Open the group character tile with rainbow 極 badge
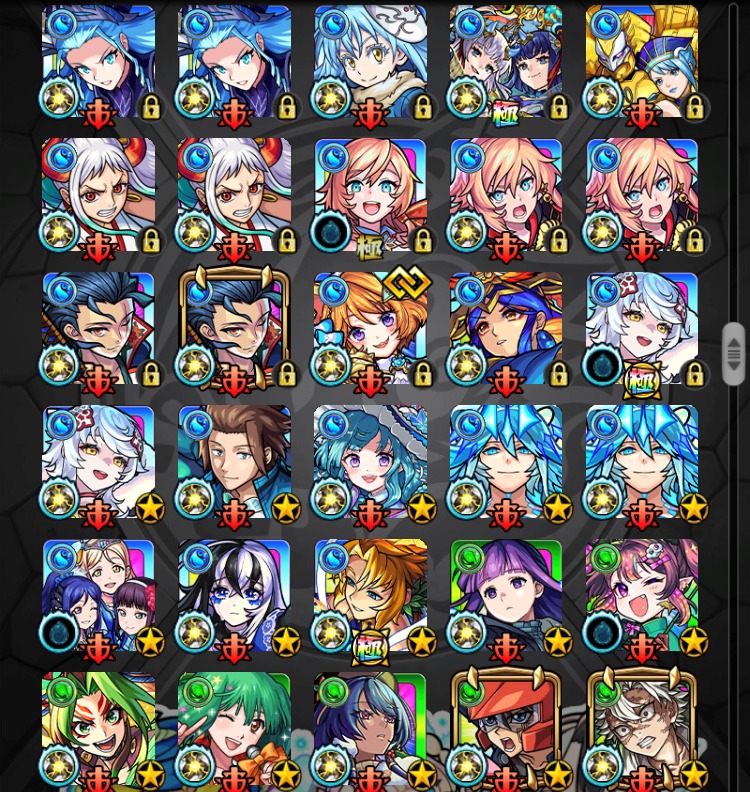This screenshot has height=792, width=750. coord(506,62)
